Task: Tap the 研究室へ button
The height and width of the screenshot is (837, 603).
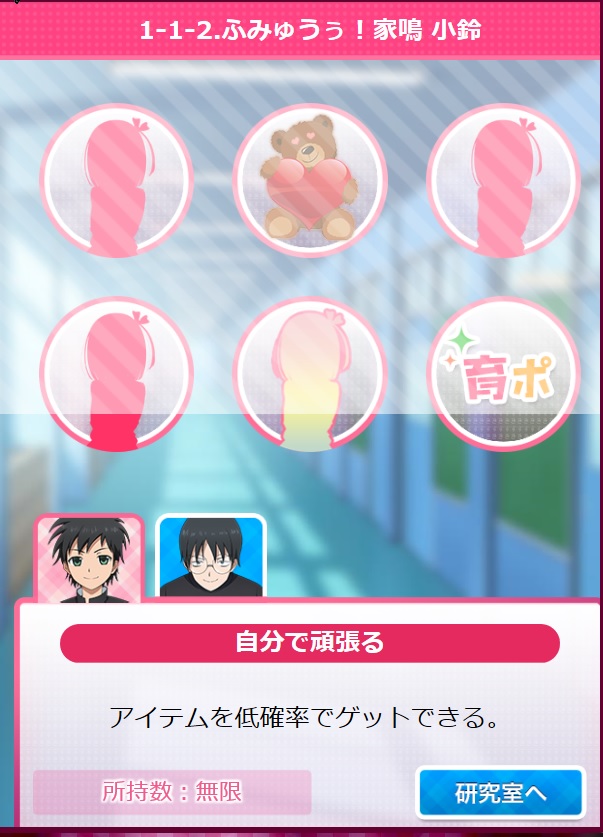Action: pos(500,793)
